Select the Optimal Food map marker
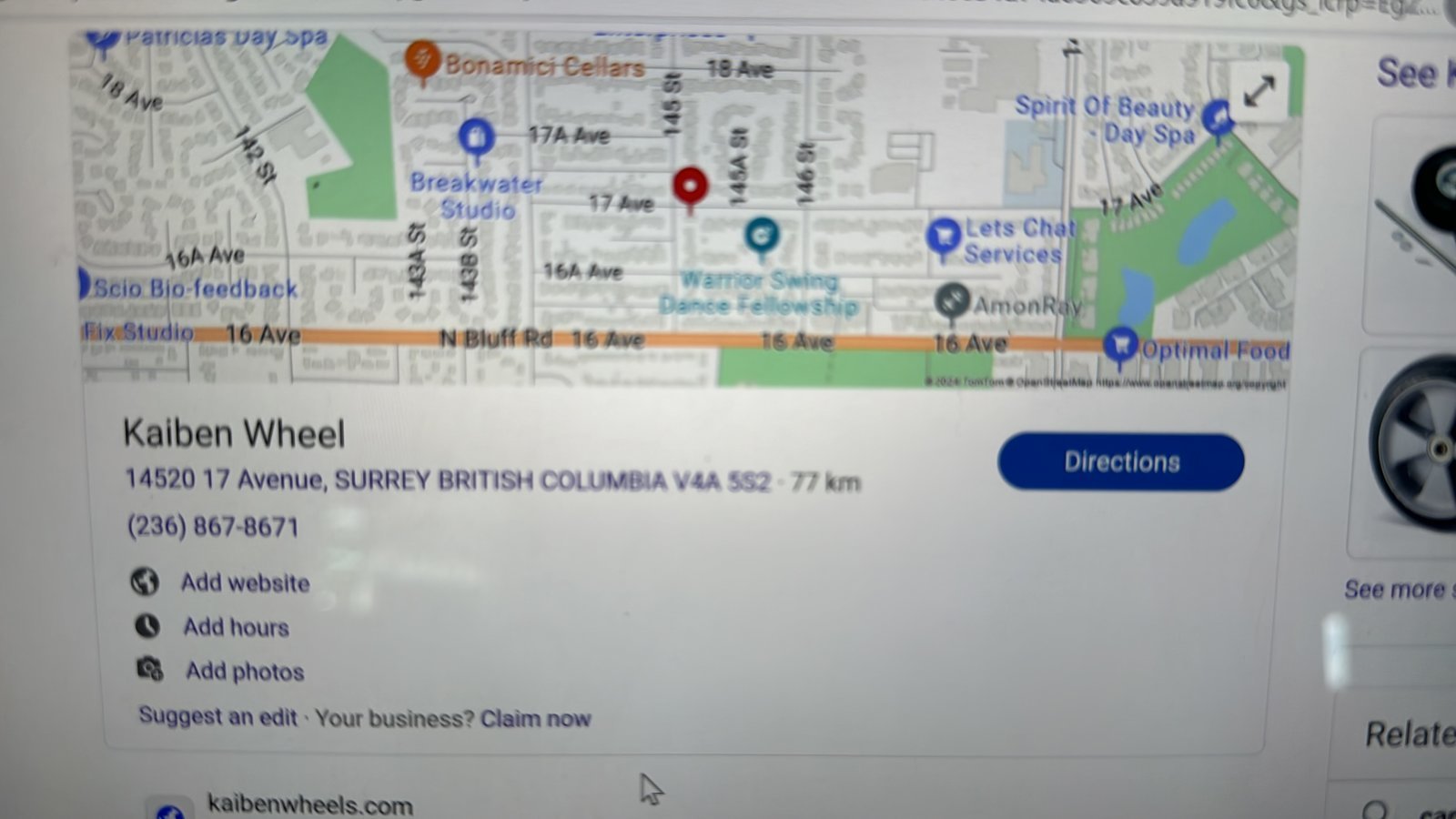1456x819 pixels. coord(1120,346)
